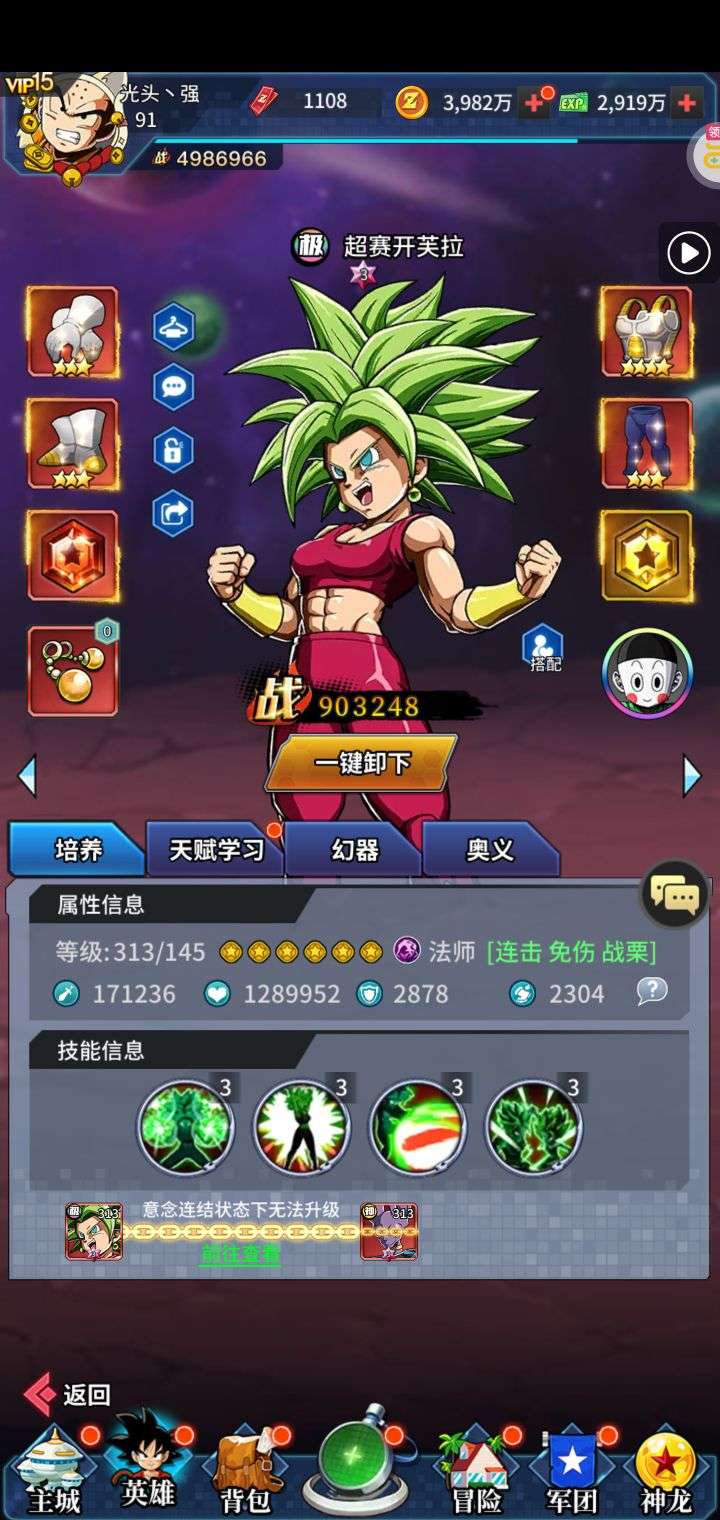
Task: Open 主城 in bottom navigation
Action: (x=52, y=1472)
